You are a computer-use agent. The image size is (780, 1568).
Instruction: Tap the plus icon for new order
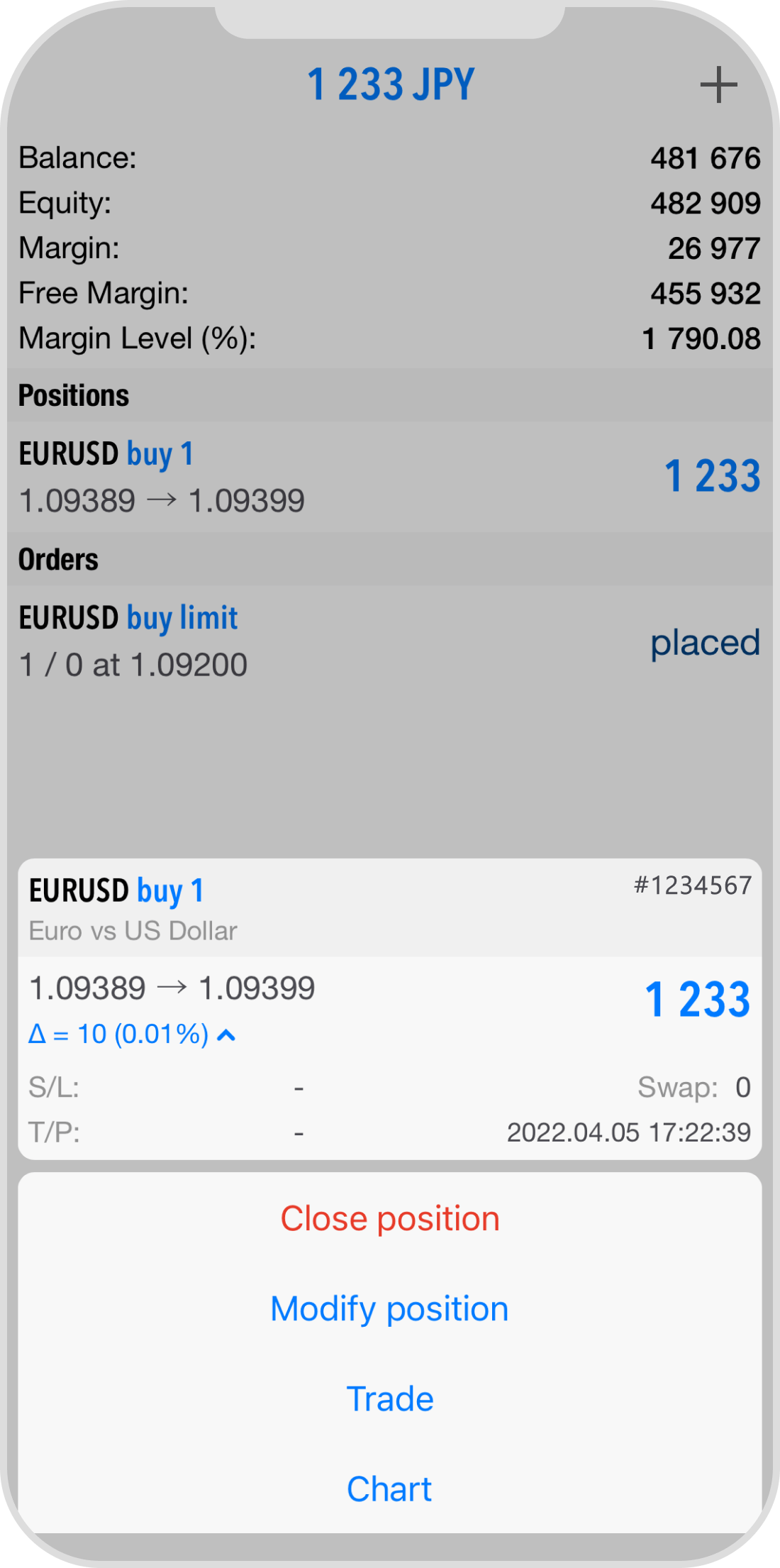point(718,85)
